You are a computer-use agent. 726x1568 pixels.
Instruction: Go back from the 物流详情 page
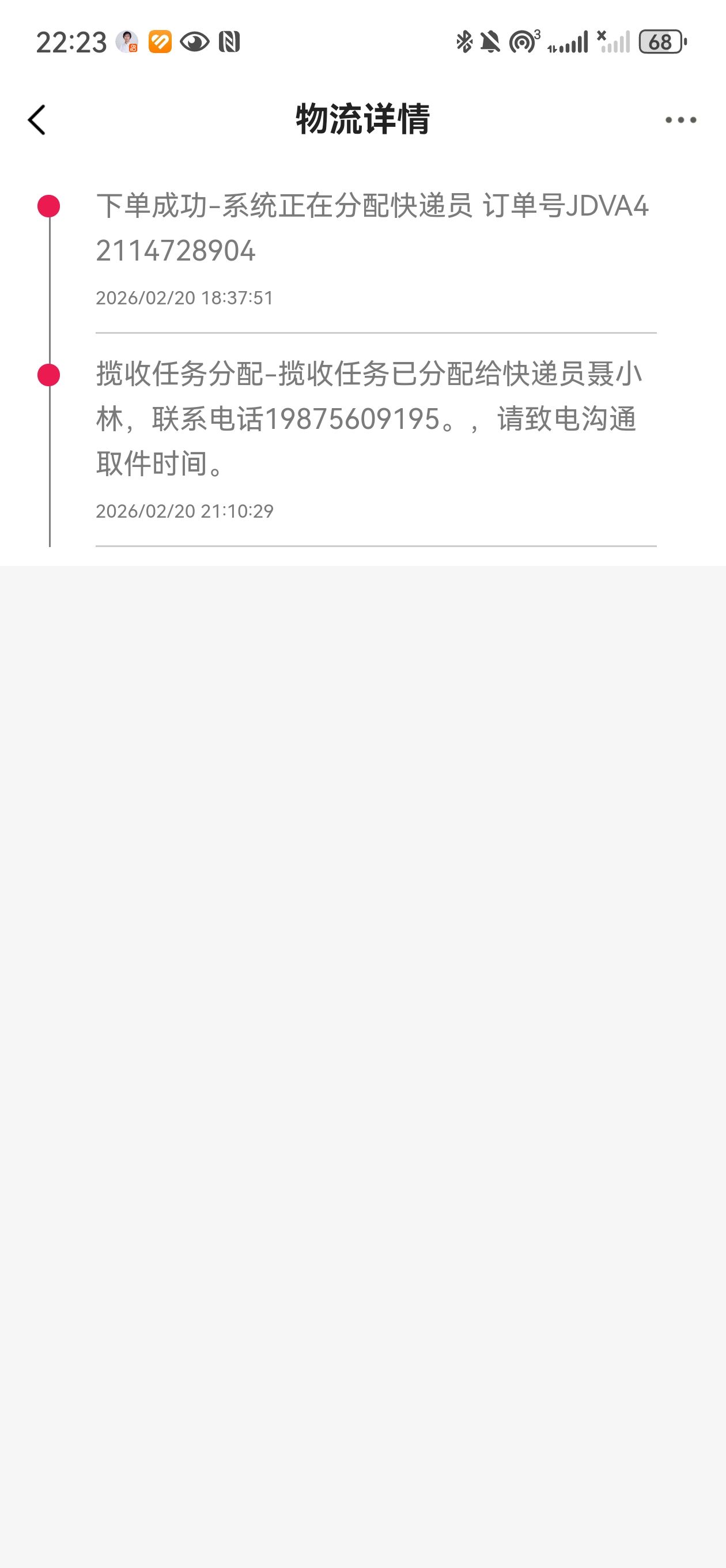pos(37,119)
